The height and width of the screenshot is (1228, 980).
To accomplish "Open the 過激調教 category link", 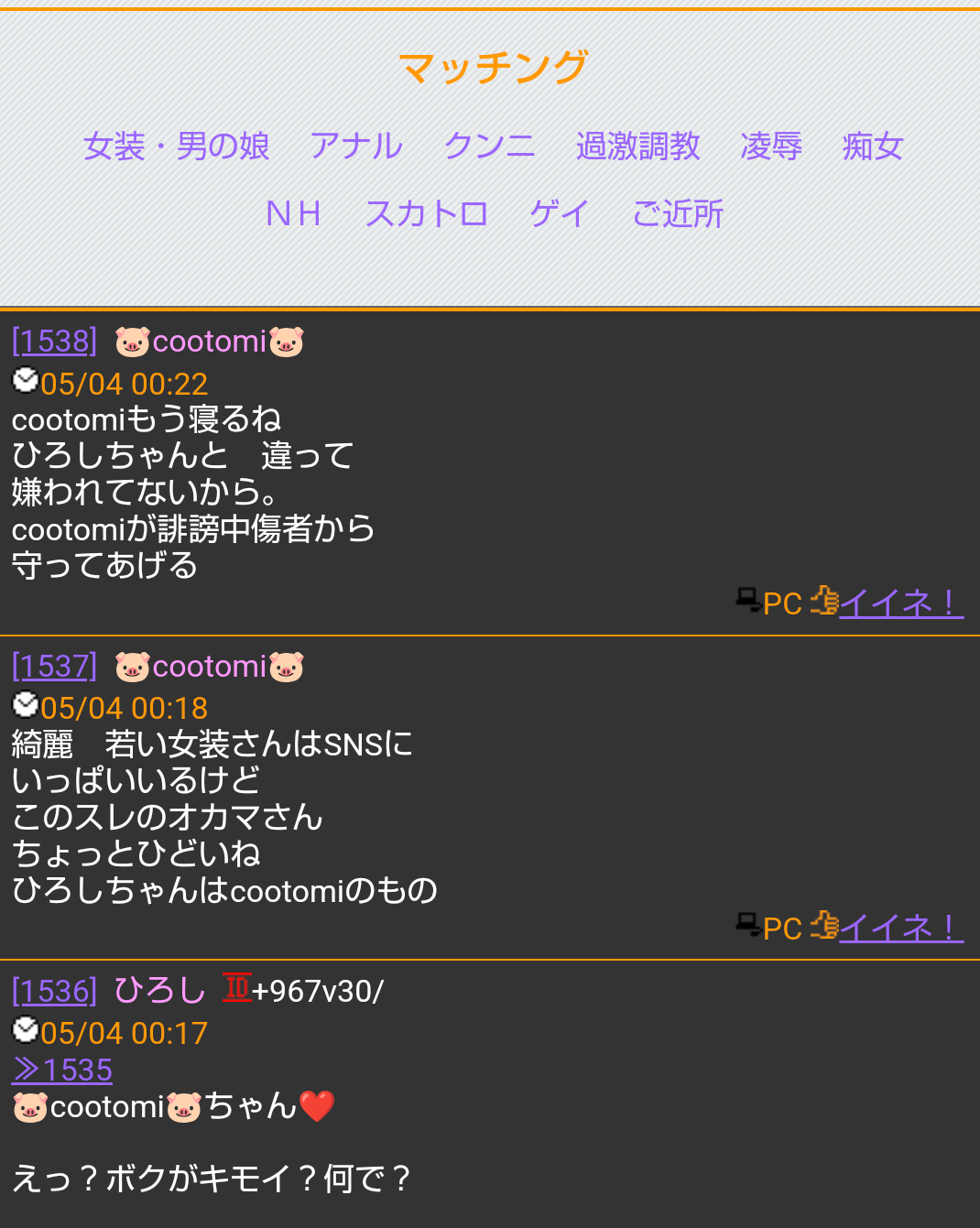I will 637,147.
